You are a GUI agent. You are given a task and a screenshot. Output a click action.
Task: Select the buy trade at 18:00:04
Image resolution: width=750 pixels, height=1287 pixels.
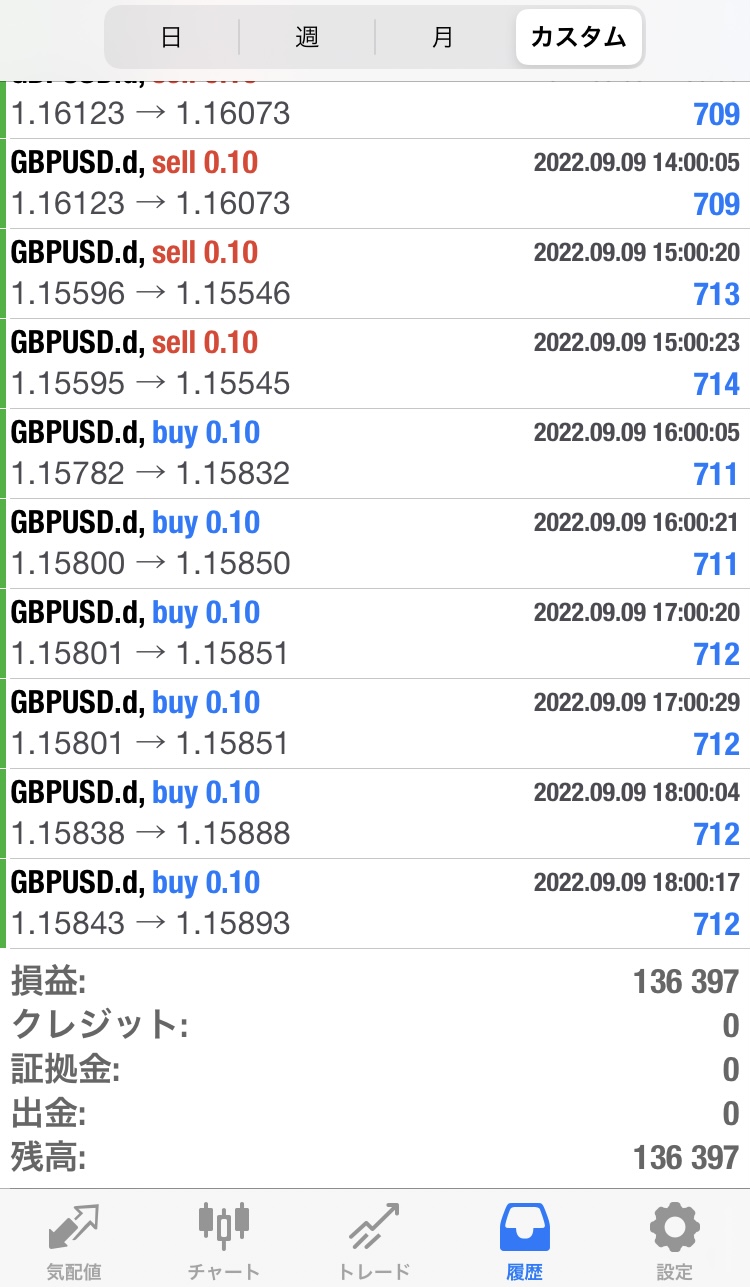[x=375, y=813]
